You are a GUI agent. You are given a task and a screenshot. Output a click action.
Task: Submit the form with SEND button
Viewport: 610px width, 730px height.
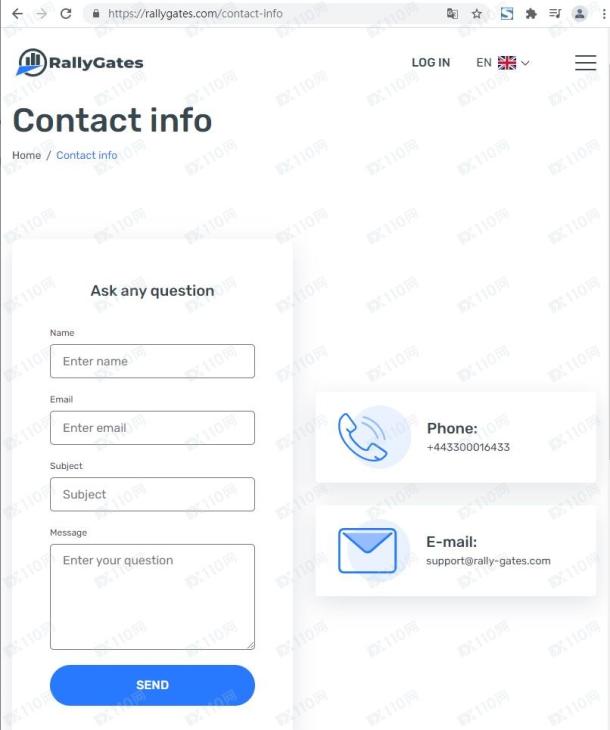click(x=152, y=685)
